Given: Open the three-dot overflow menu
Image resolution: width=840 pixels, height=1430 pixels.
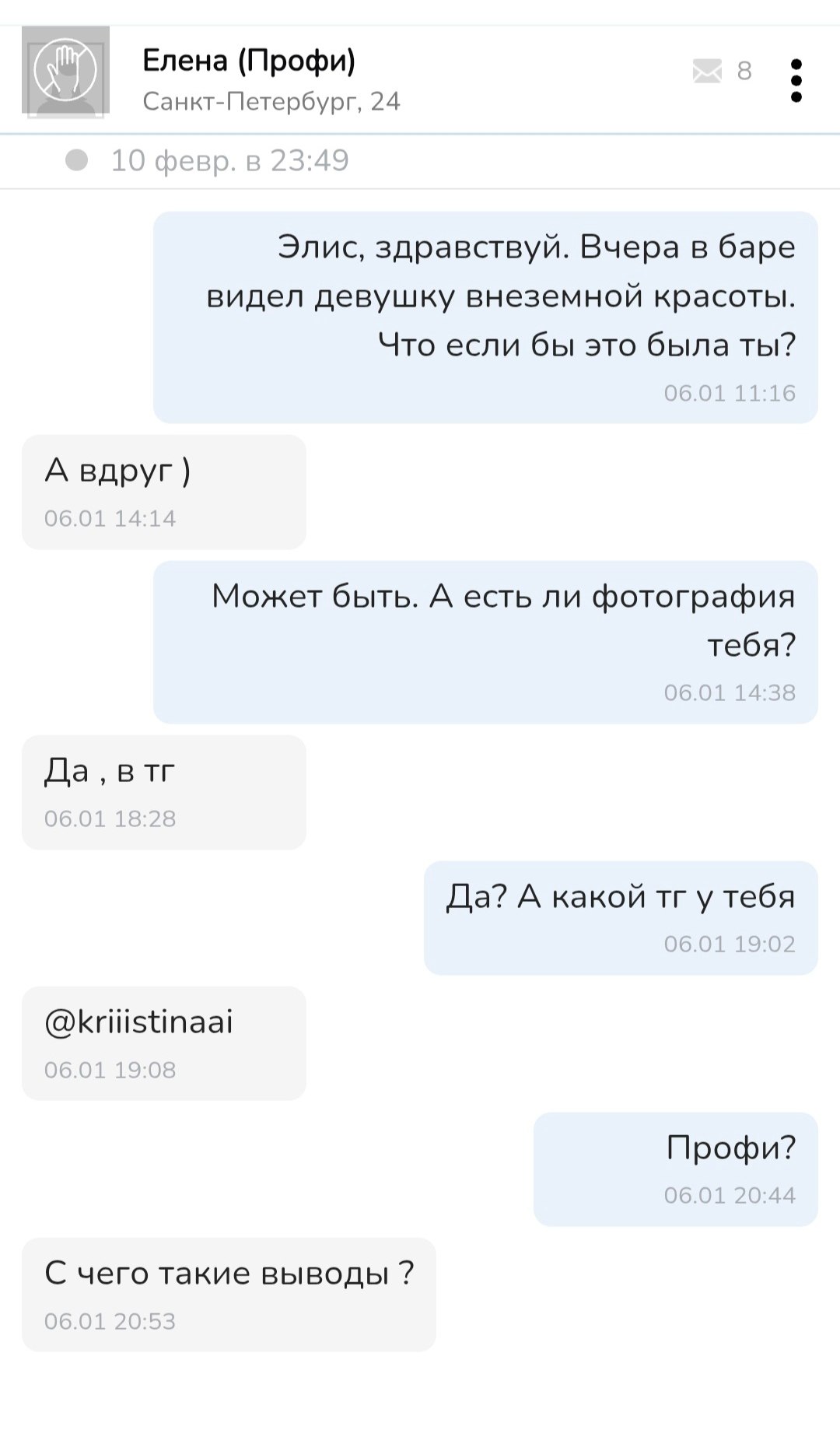Looking at the screenshot, I should (796, 80).
